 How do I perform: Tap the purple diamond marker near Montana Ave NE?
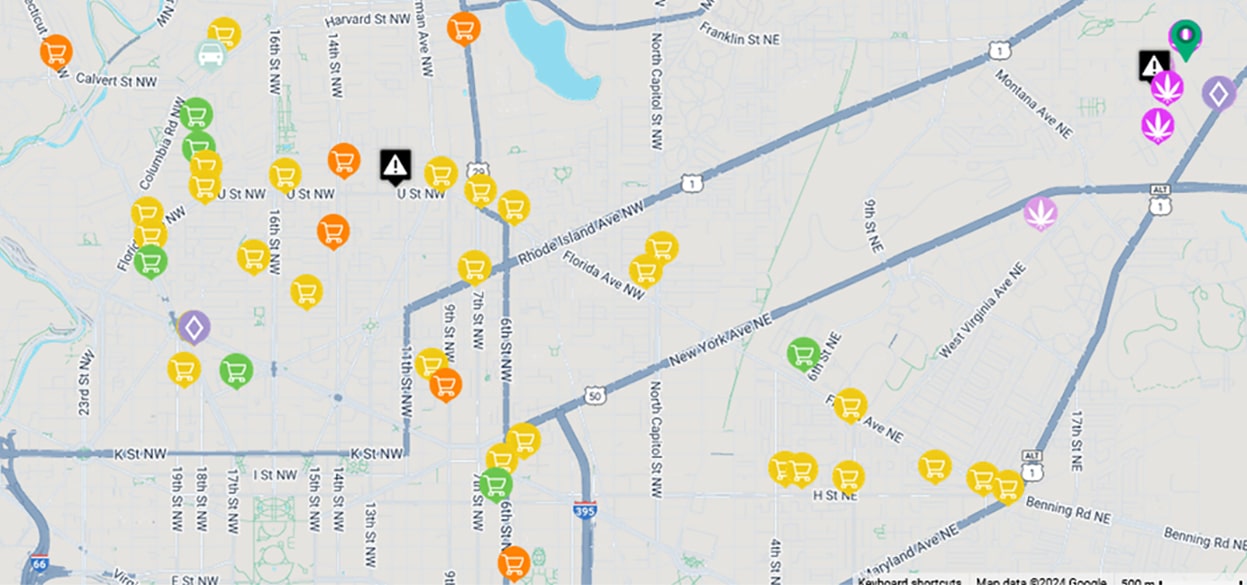[x=1218, y=94]
